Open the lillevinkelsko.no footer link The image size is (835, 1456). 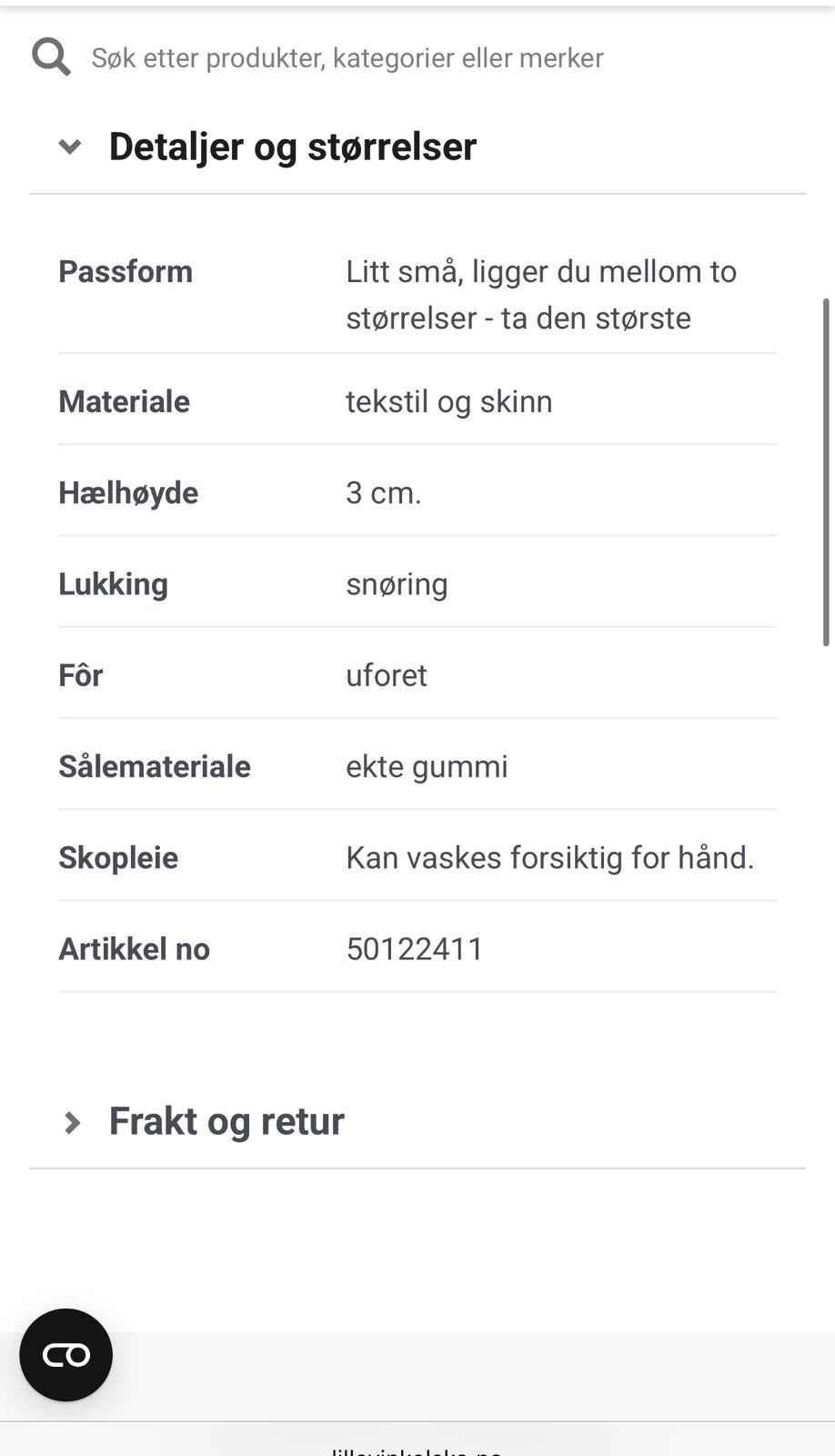(x=417, y=1450)
